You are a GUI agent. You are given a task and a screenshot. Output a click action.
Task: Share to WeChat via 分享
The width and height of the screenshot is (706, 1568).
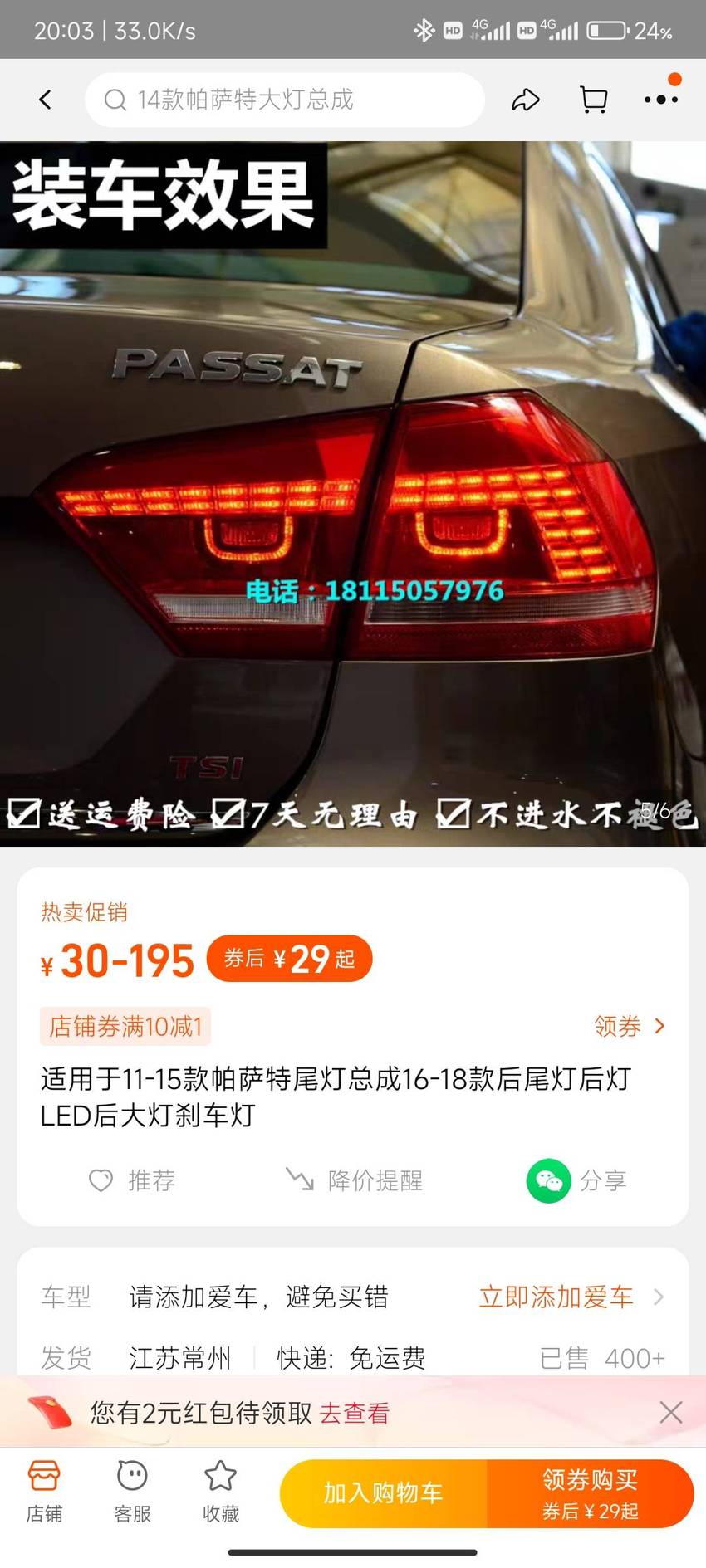[x=576, y=1180]
